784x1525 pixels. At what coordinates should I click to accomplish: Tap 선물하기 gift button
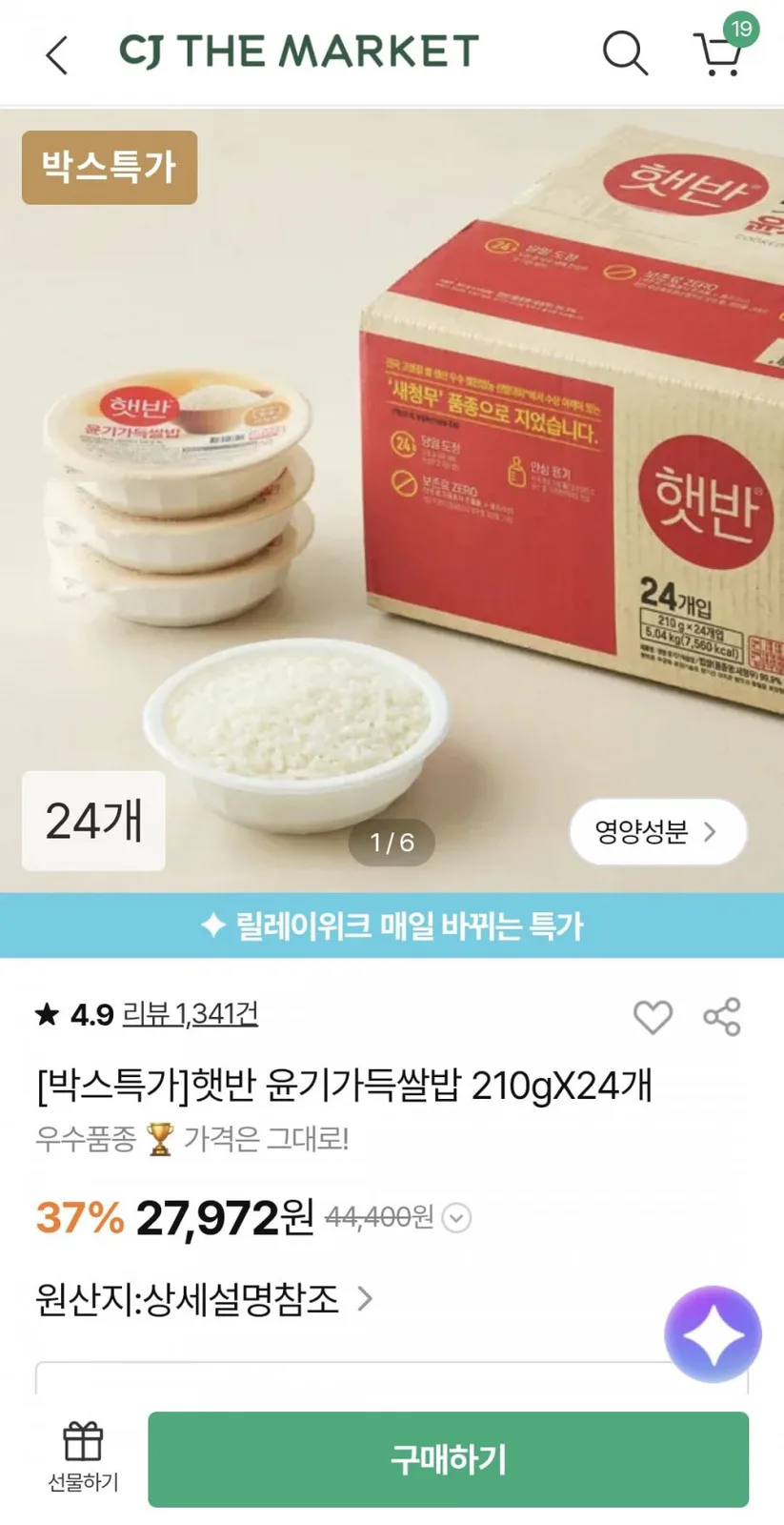83,1457
